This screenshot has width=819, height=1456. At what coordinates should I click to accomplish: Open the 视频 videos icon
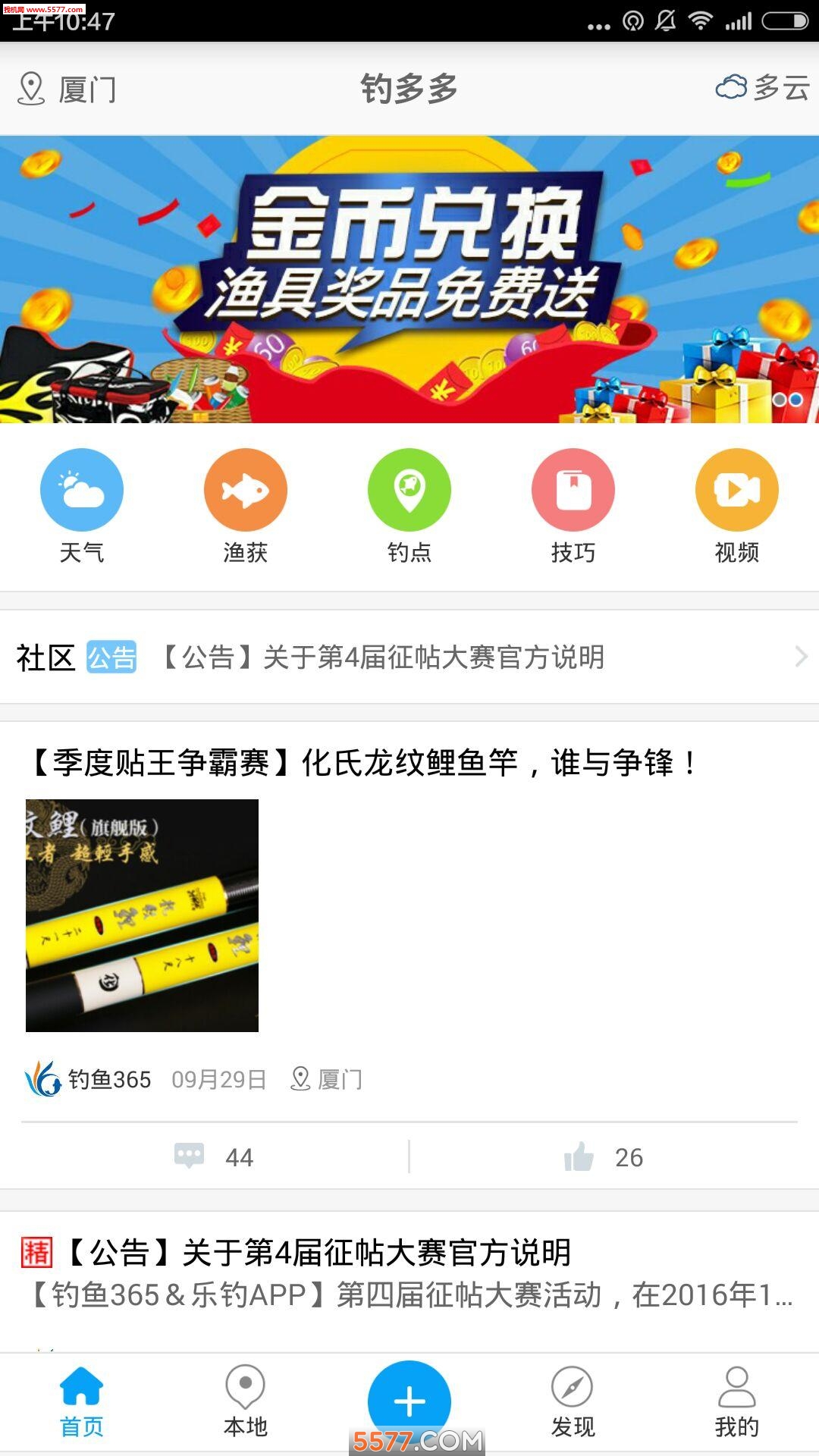point(736,489)
